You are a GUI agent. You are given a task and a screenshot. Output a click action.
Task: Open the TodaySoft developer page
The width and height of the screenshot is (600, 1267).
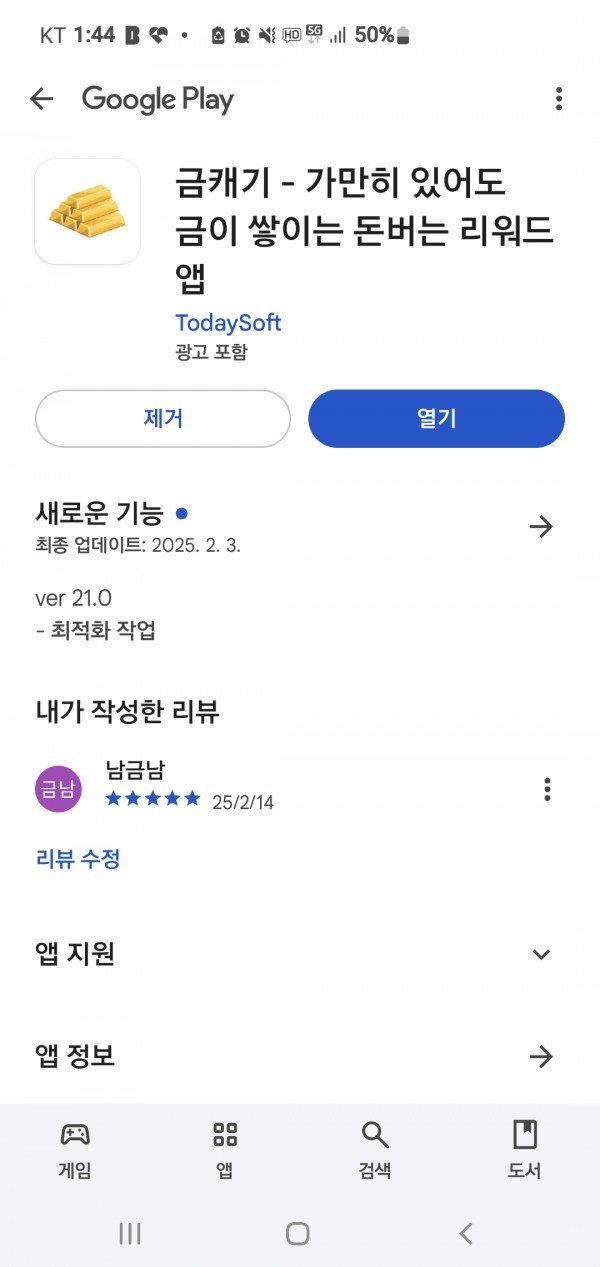(x=228, y=323)
